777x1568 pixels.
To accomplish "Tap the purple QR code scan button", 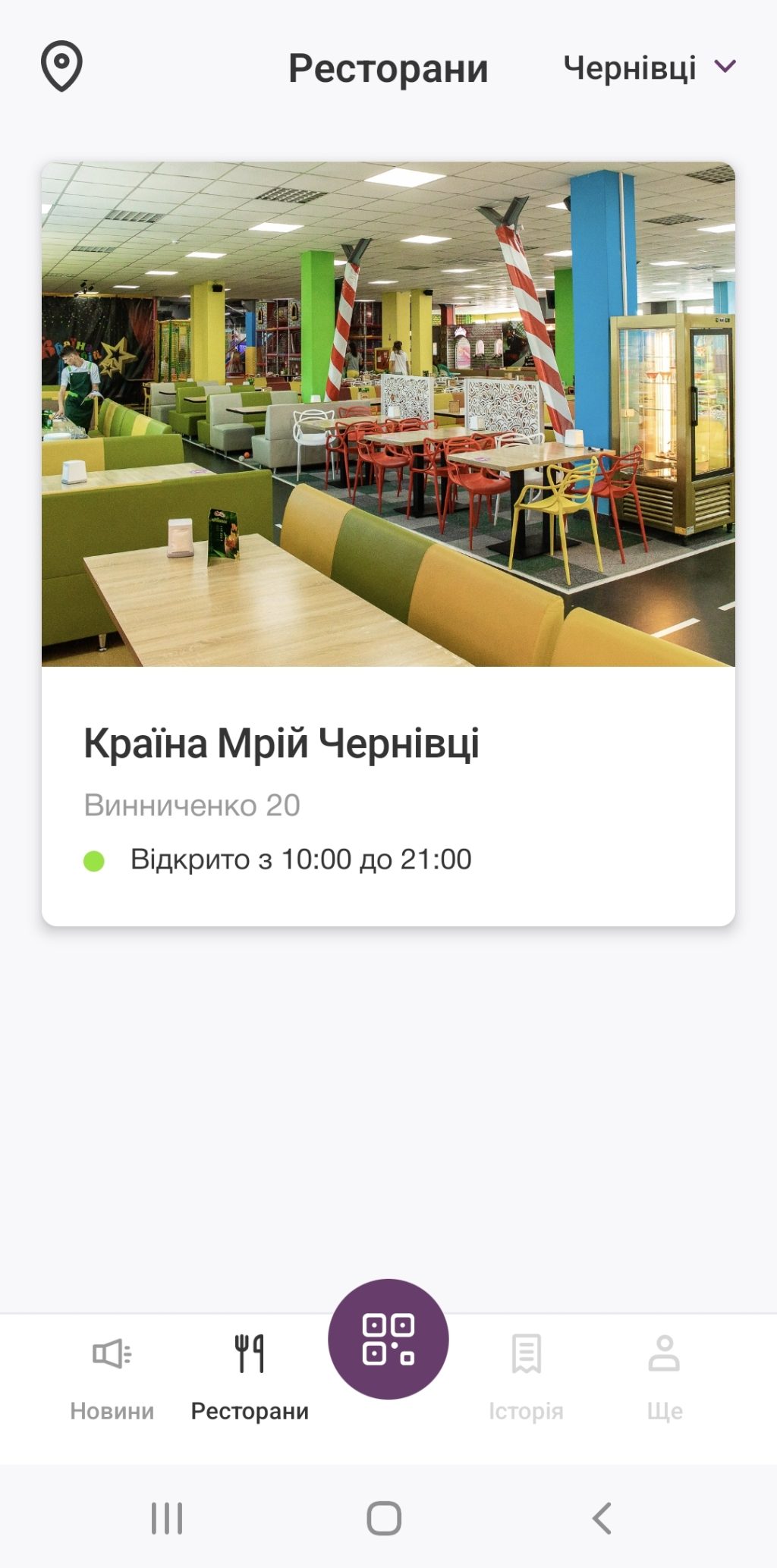I will tap(388, 1339).
